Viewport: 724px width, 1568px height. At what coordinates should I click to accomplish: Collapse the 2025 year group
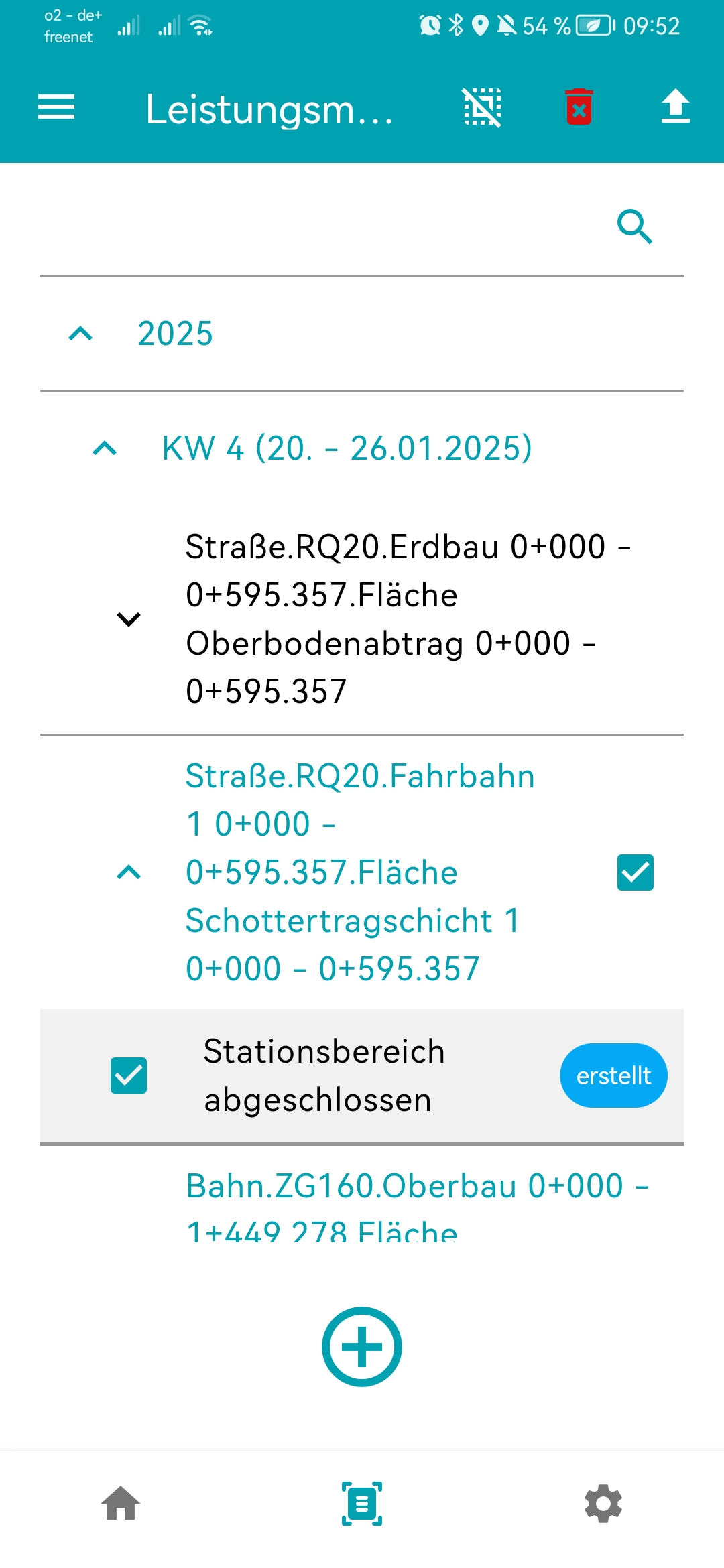pyautogui.click(x=81, y=334)
